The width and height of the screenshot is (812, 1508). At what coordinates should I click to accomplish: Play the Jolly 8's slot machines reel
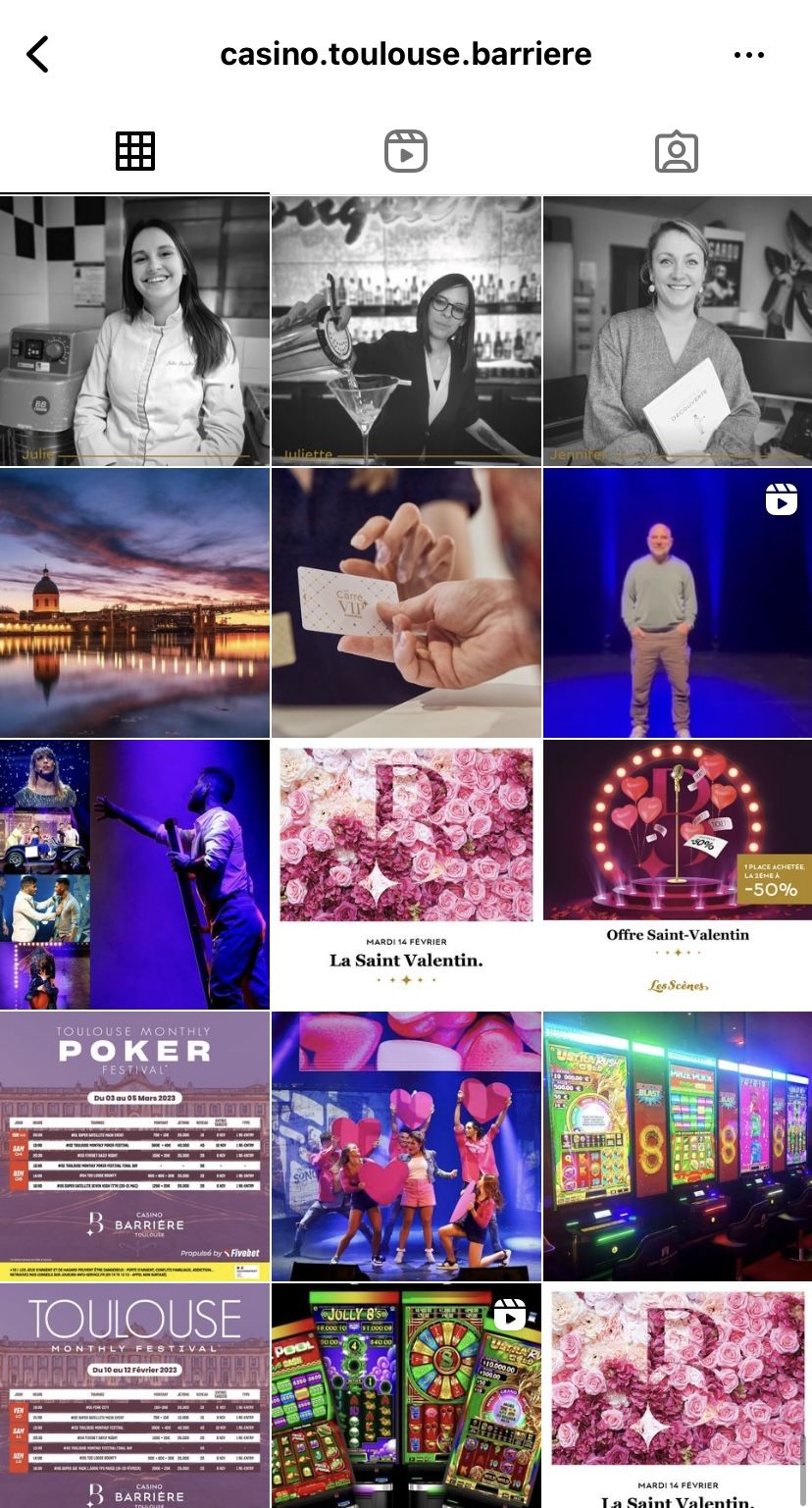406,1395
